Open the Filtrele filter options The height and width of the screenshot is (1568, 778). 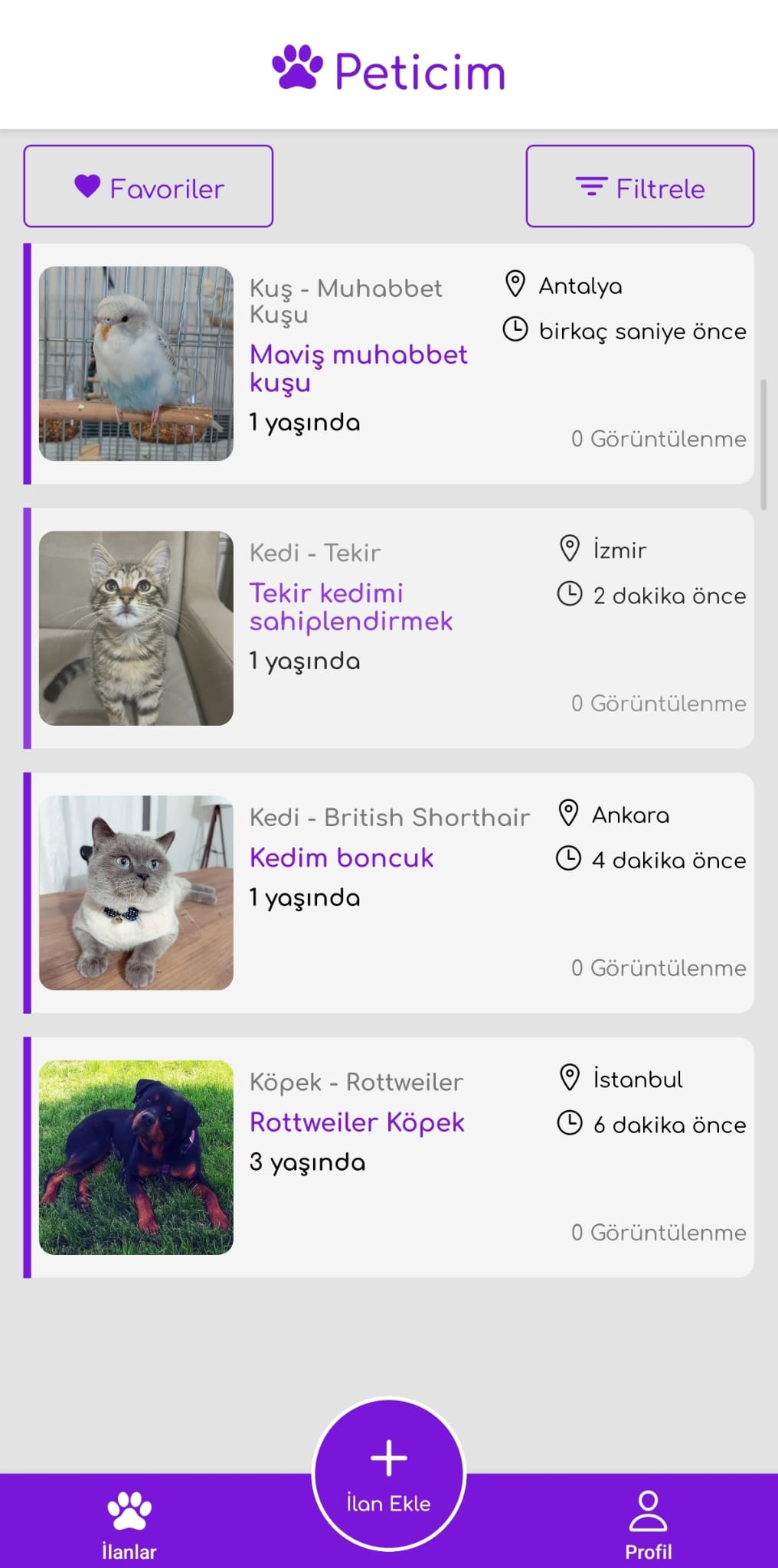(x=639, y=186)
